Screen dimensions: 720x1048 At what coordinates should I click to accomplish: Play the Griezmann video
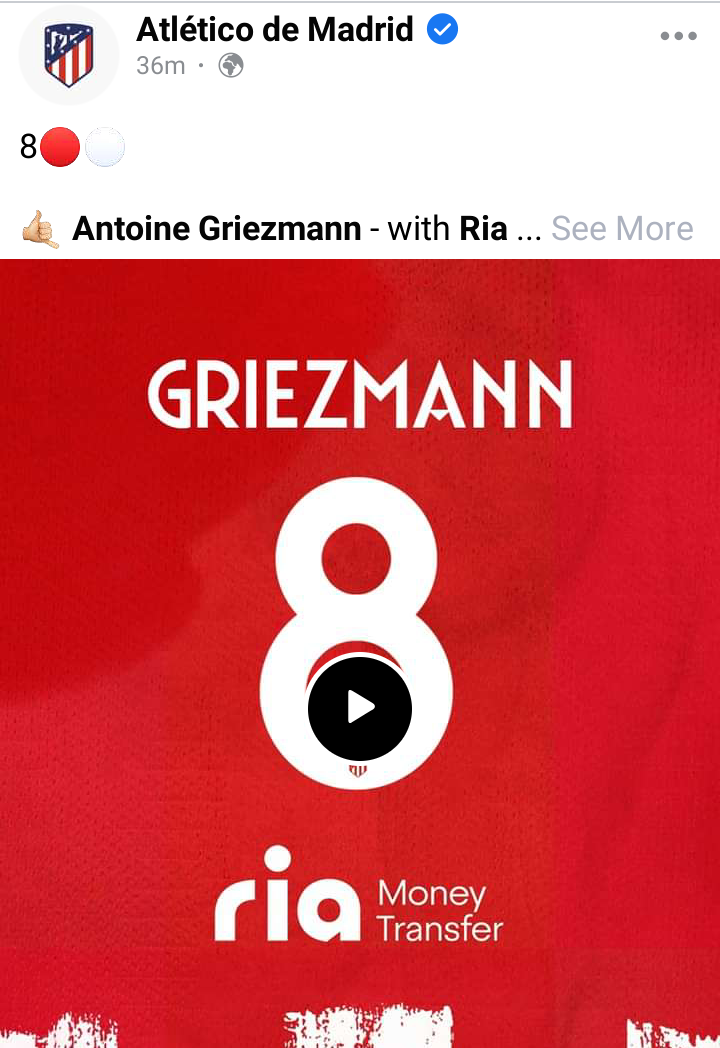360,708
